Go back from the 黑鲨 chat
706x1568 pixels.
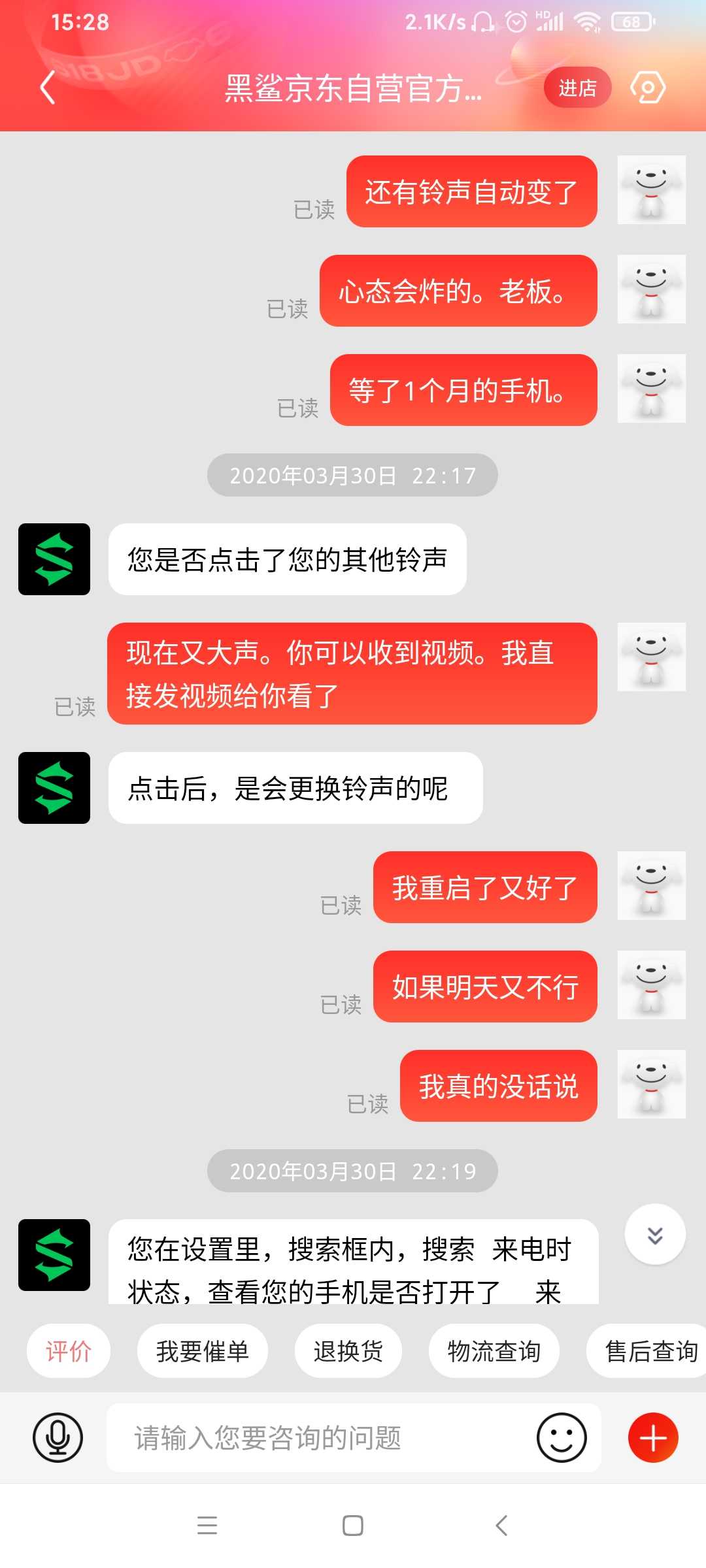click(x=47, y=88)
